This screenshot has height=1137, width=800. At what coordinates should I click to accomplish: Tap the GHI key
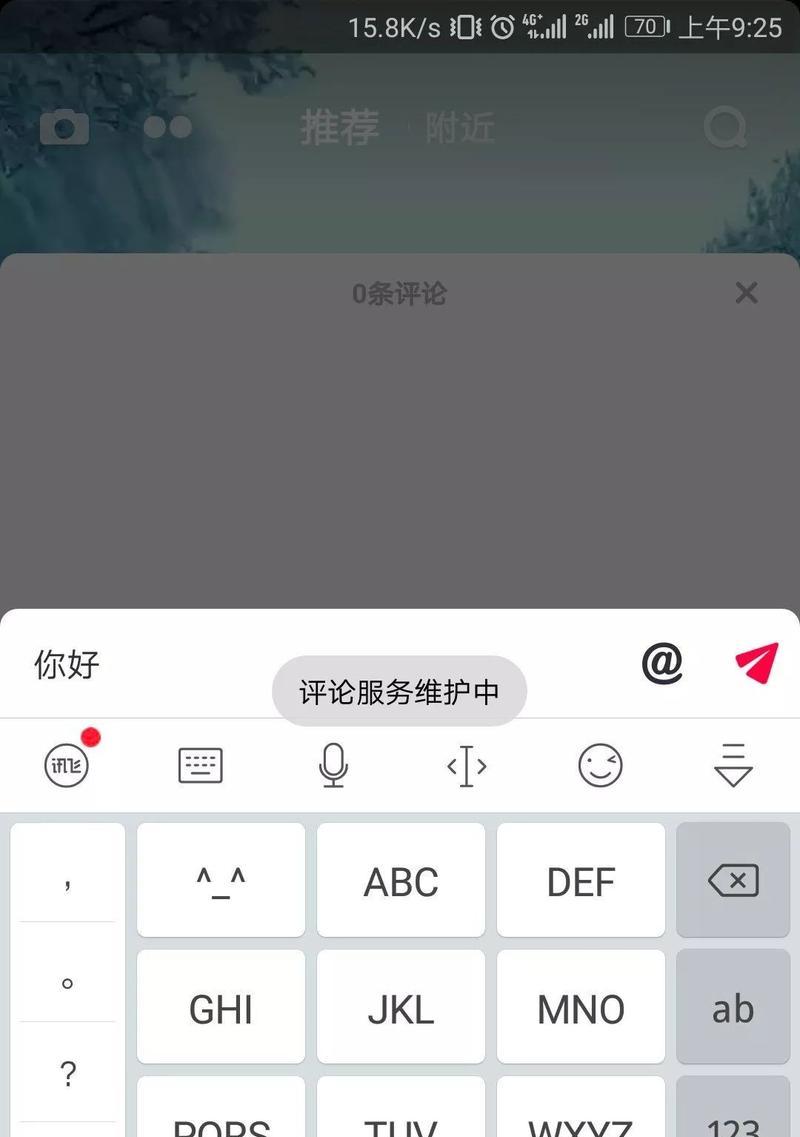221,1007
